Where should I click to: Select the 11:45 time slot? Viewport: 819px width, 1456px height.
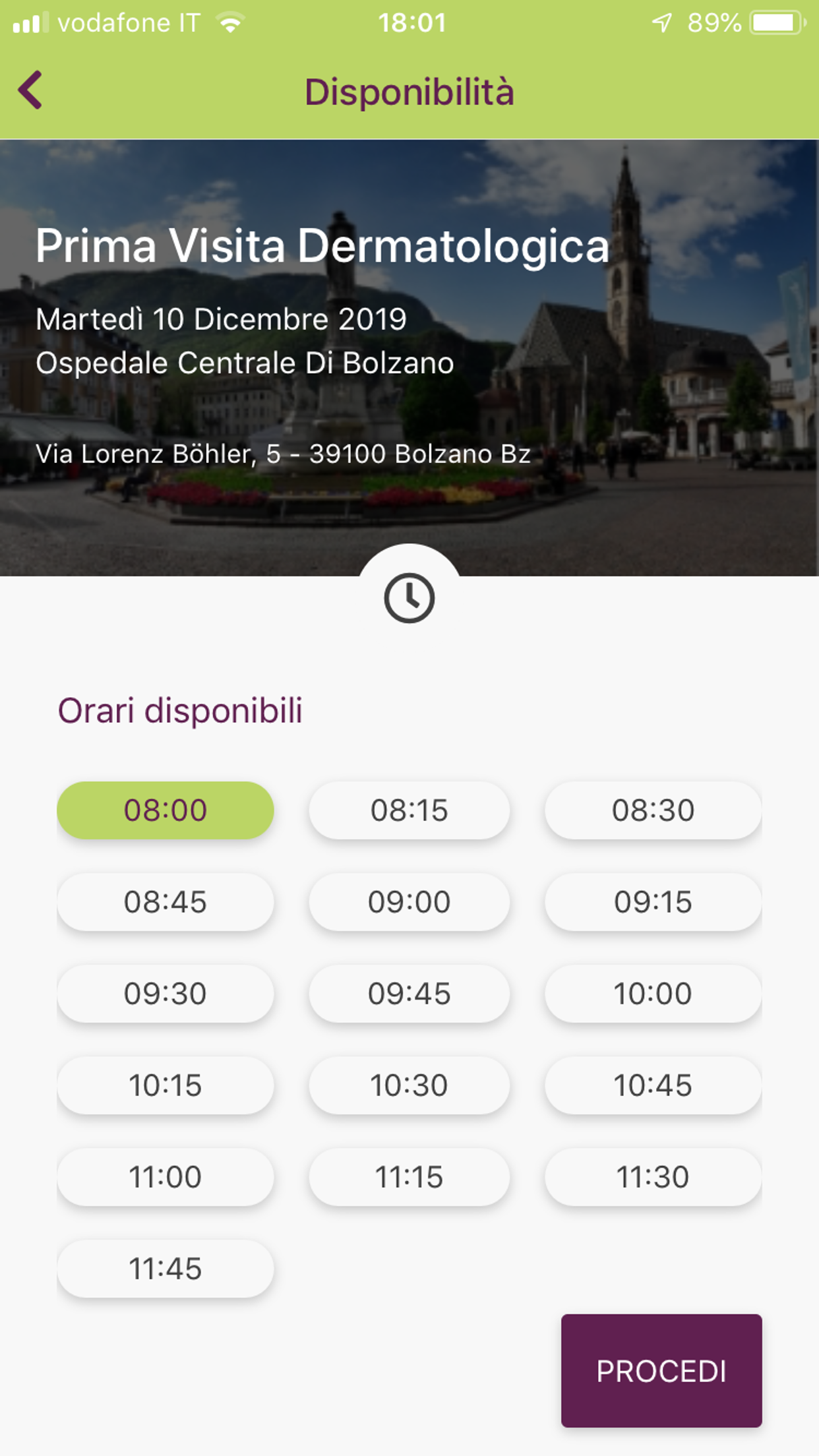[x=166, y=1268]
